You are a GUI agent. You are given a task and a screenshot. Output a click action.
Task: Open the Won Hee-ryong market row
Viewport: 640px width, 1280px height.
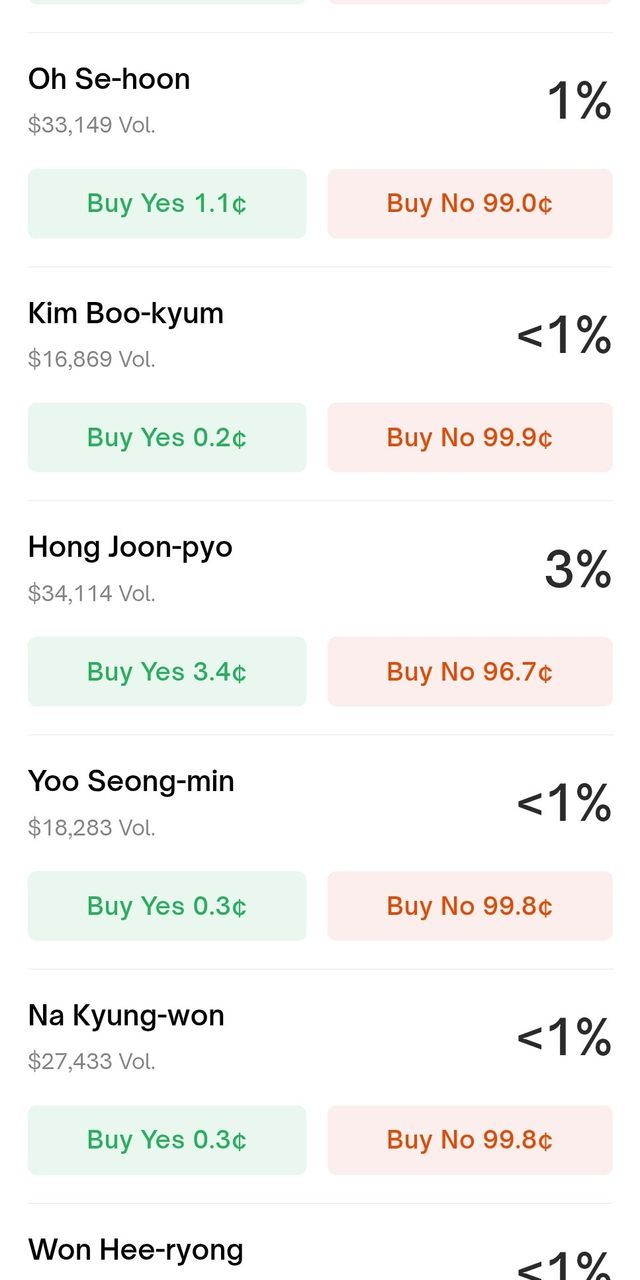[x=136, y=1250]
